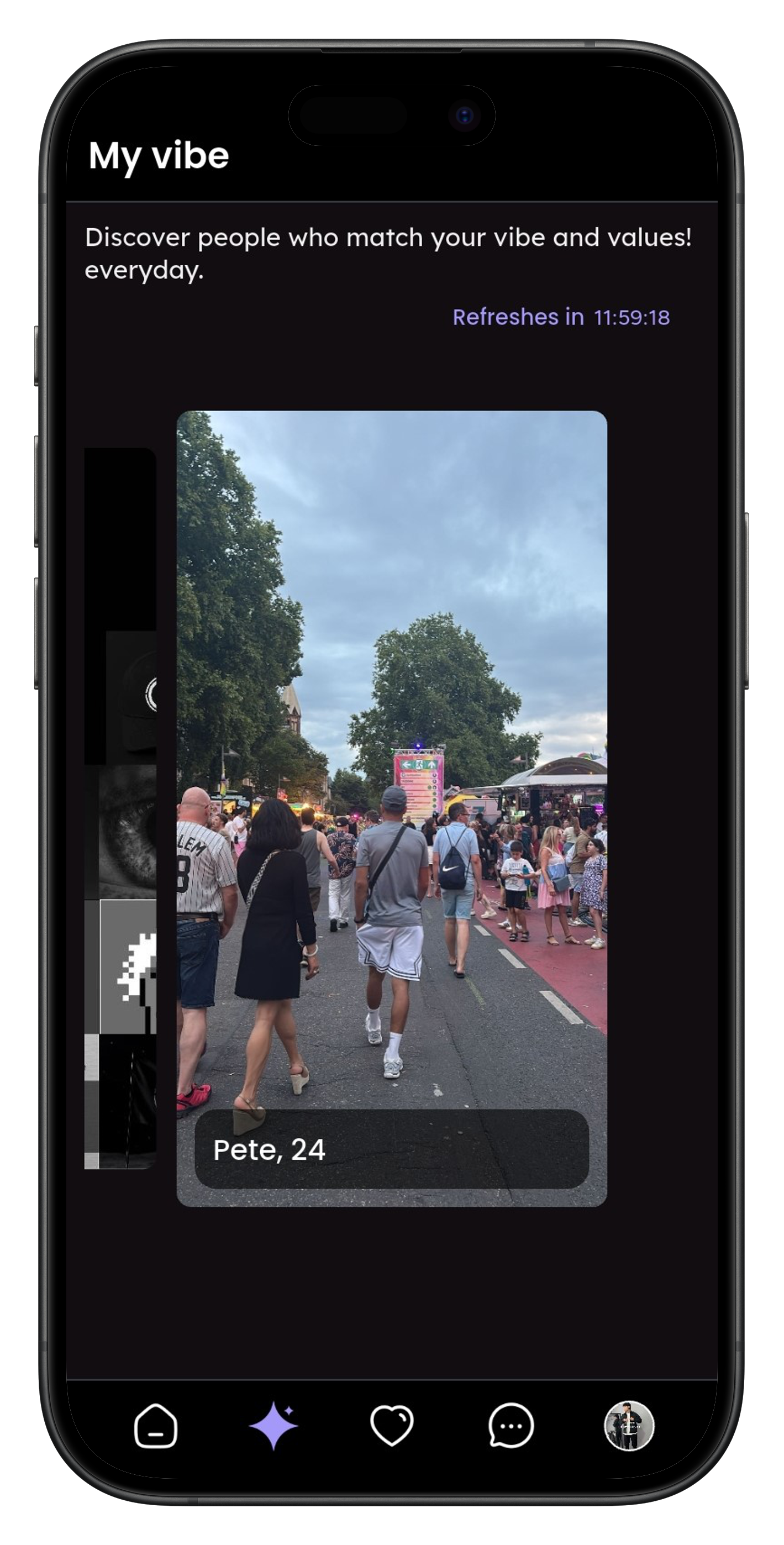Open the chat messages tab
The height and width of the screenshot is (1545, 784).
click(511, 1426)
